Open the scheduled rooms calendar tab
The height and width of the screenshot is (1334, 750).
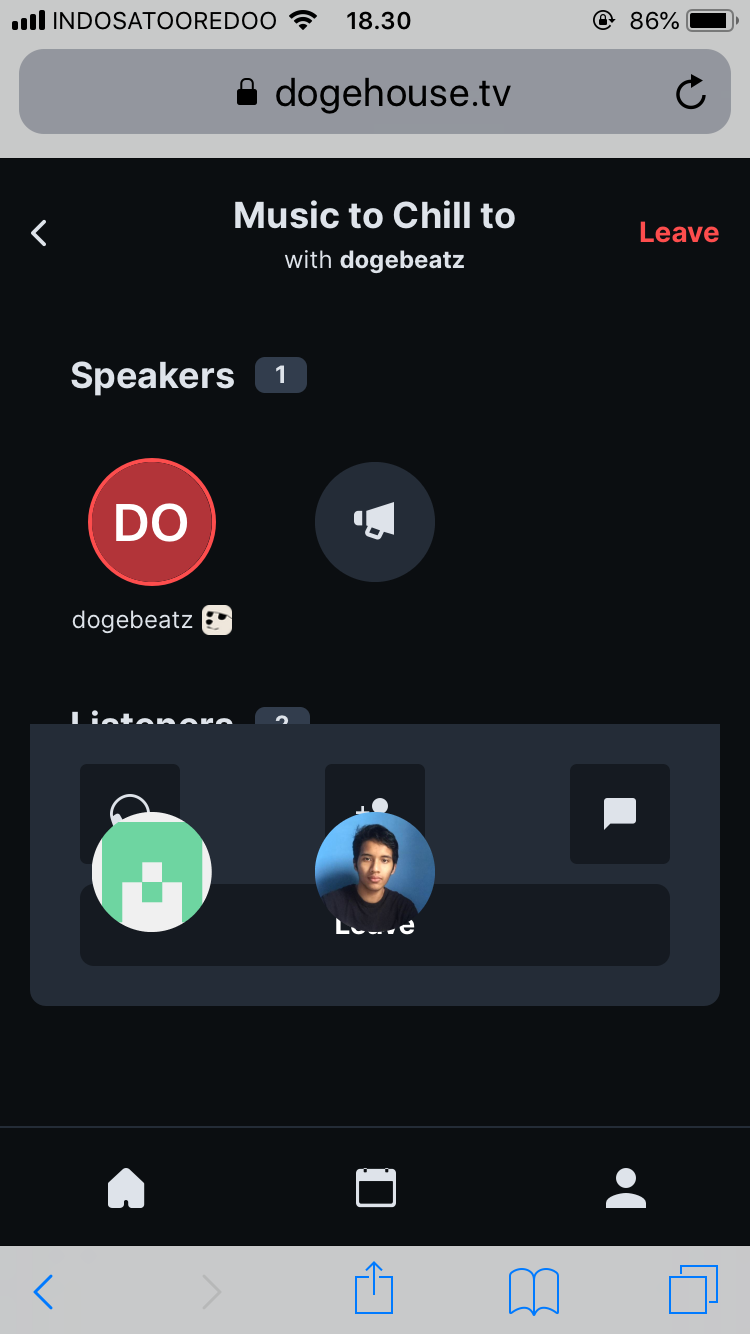(x=376, y=1188)
